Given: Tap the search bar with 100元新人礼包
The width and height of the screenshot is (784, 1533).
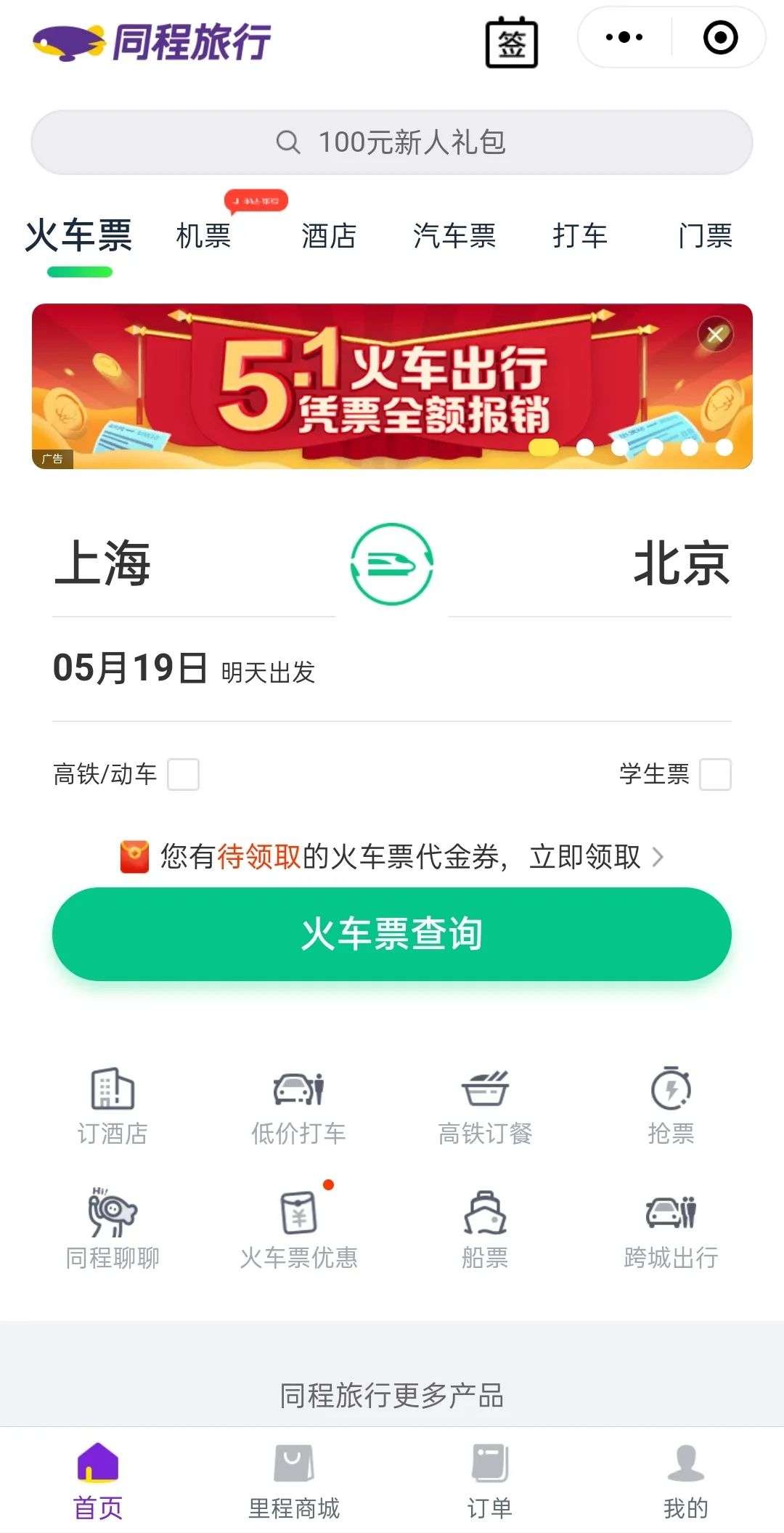Looking at the screenshot, I should click(x=391, y=142).
